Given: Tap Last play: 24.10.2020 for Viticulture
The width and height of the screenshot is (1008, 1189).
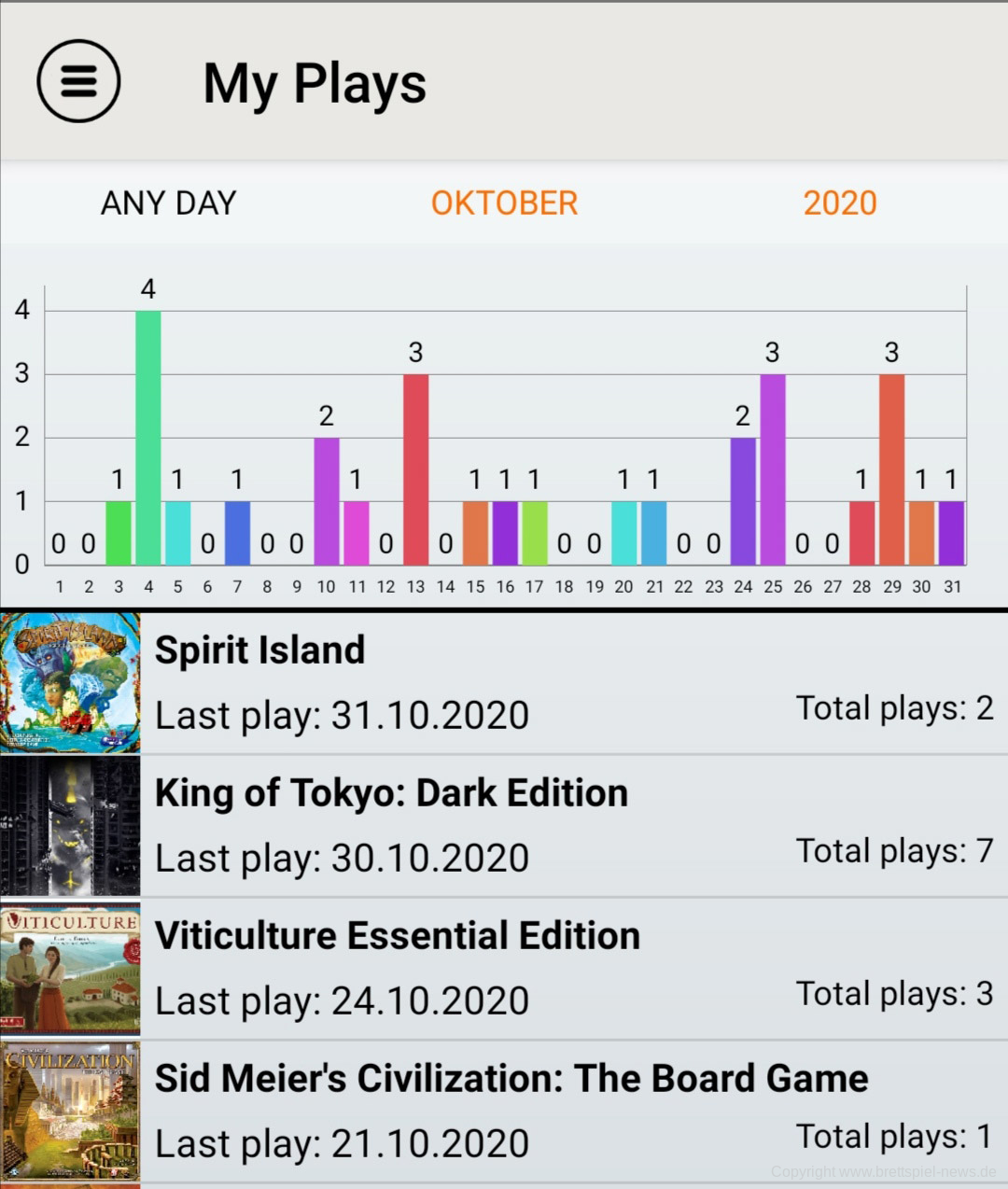Looking at the screenshot, I should click(x=342, y=1000).
